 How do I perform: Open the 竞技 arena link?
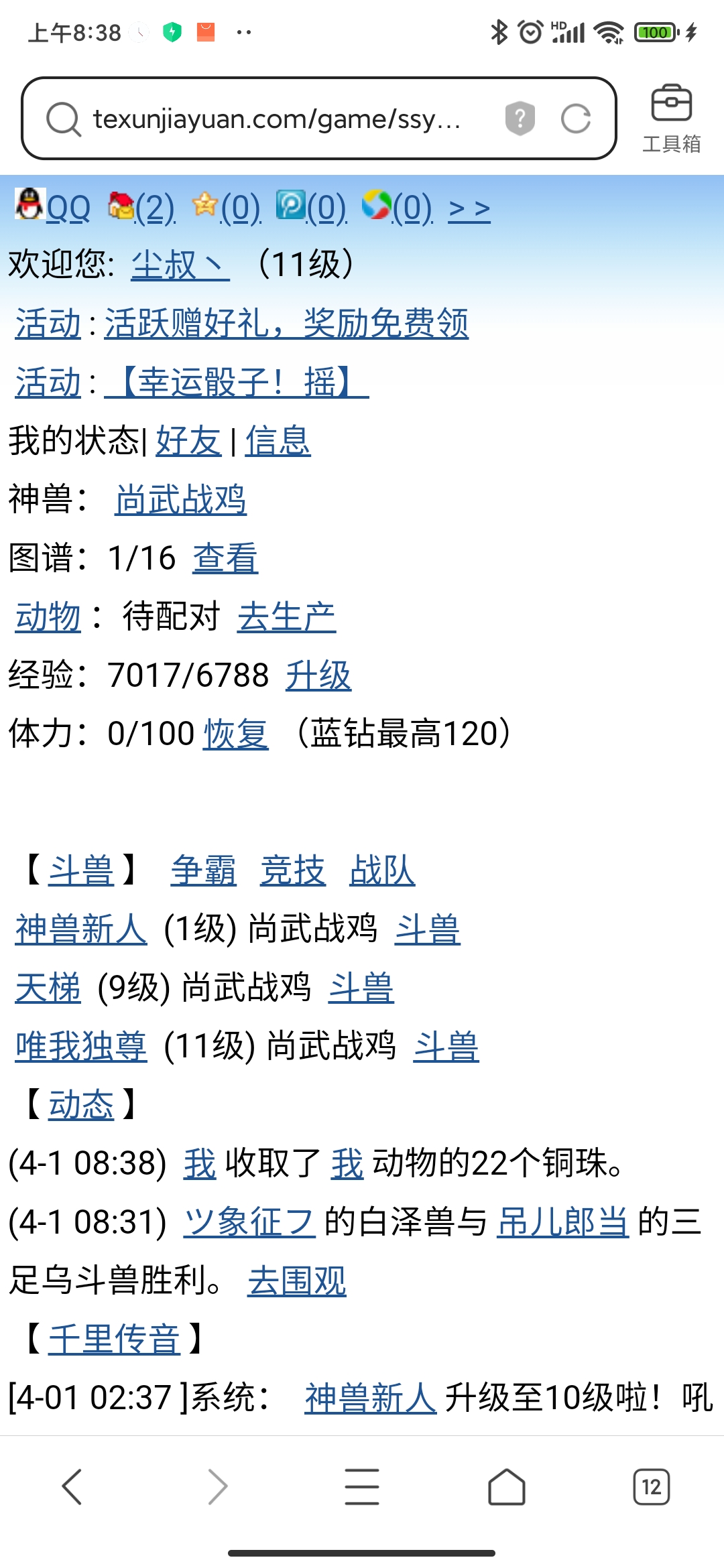point(293,870)
